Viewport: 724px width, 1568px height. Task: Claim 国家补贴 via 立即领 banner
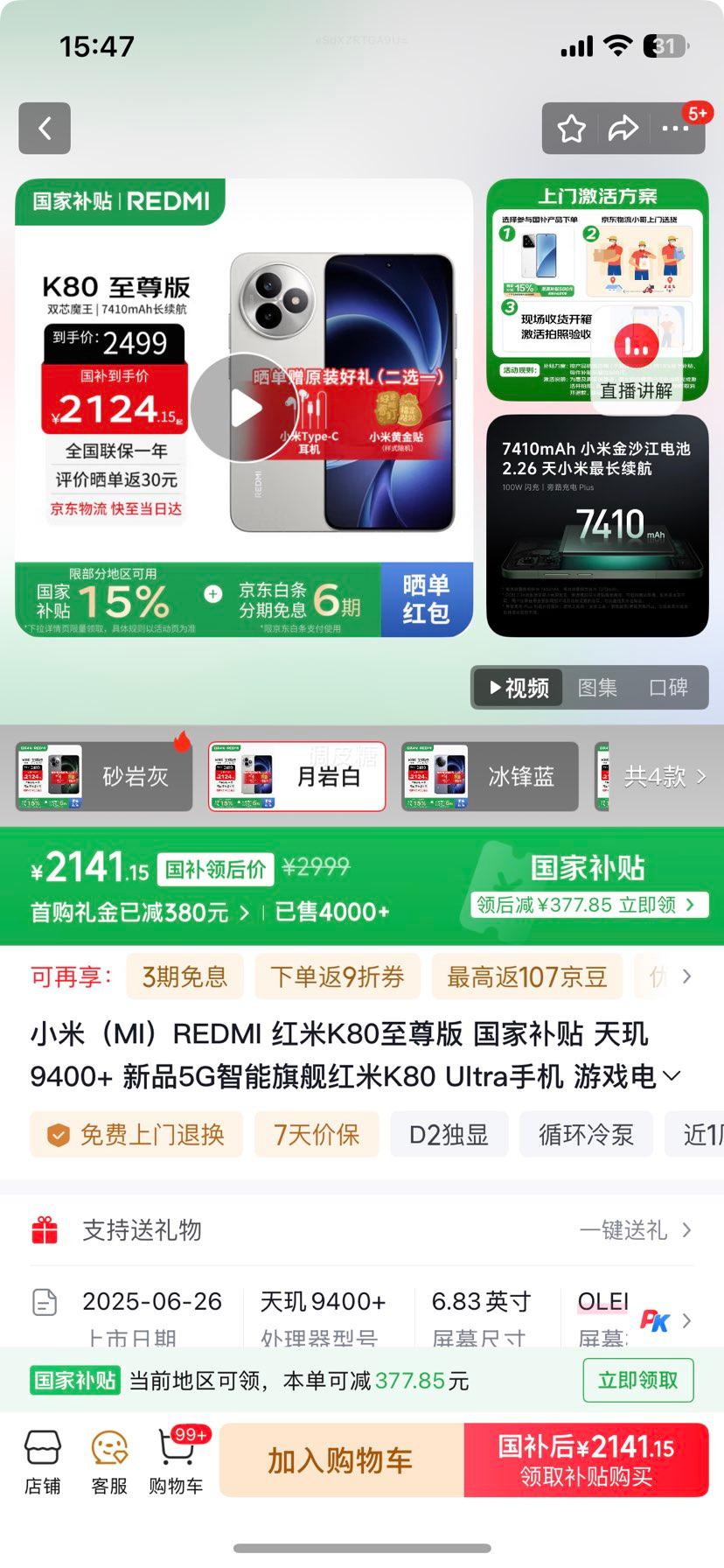coord(588,905)
